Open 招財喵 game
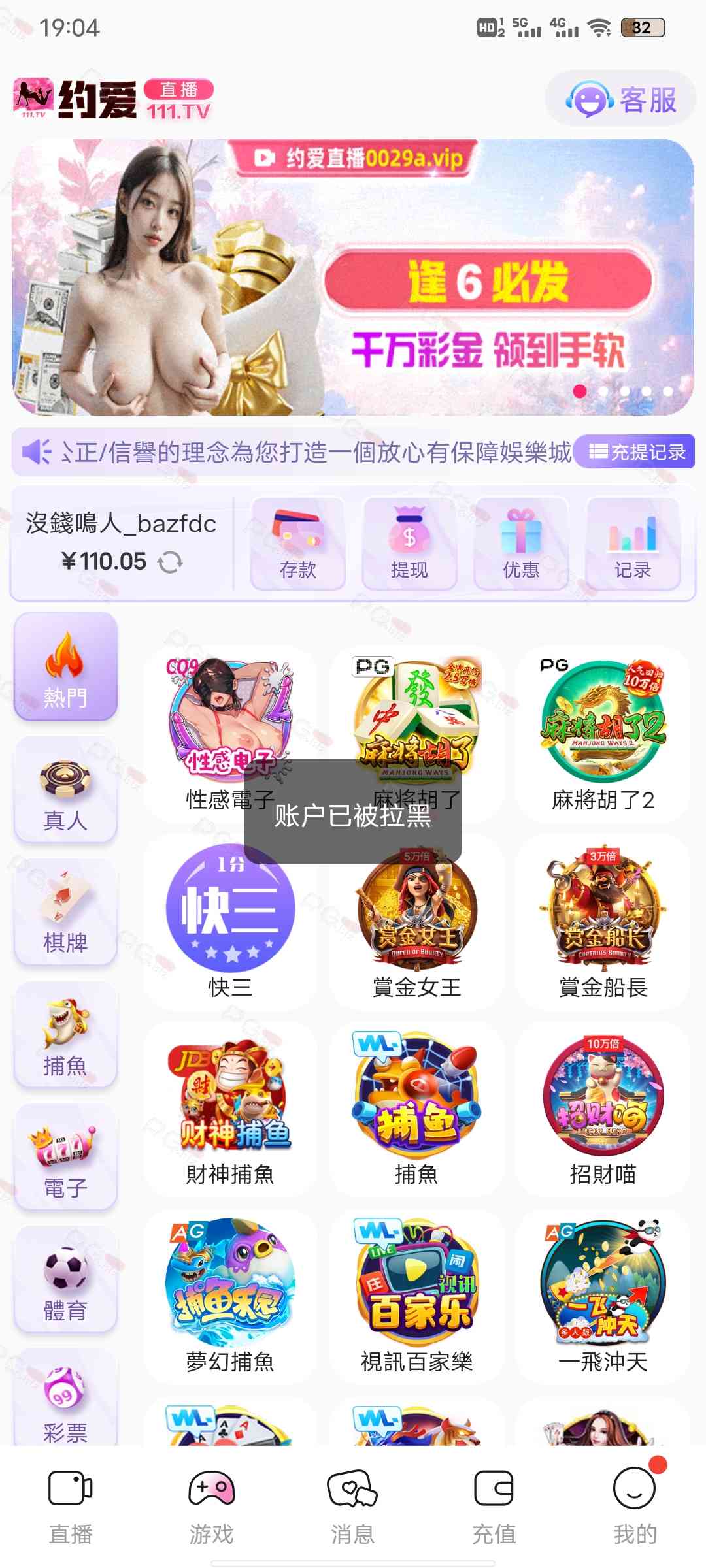The height and width of the screenshot is (1568, 706). [x=603, y=1109]
